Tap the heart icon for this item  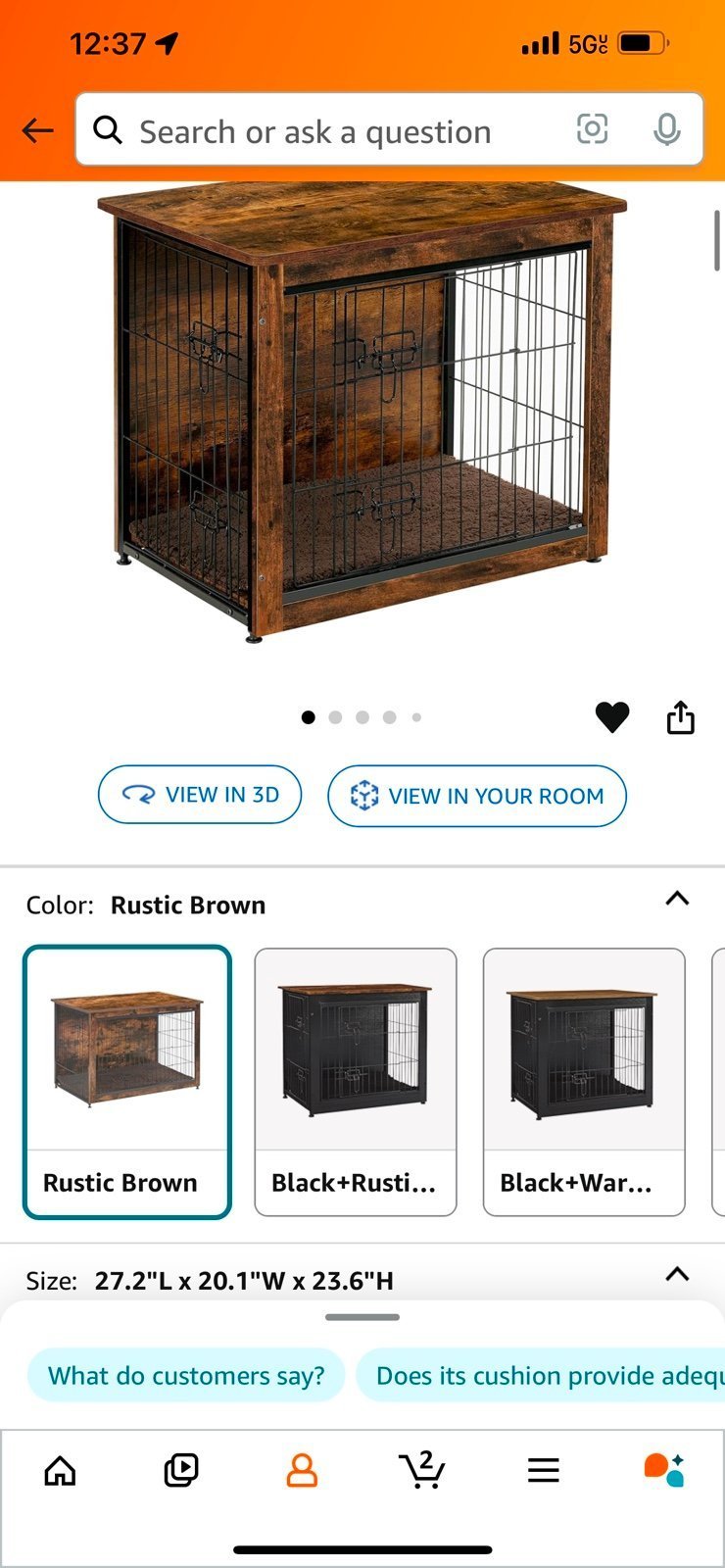[612, 717]
